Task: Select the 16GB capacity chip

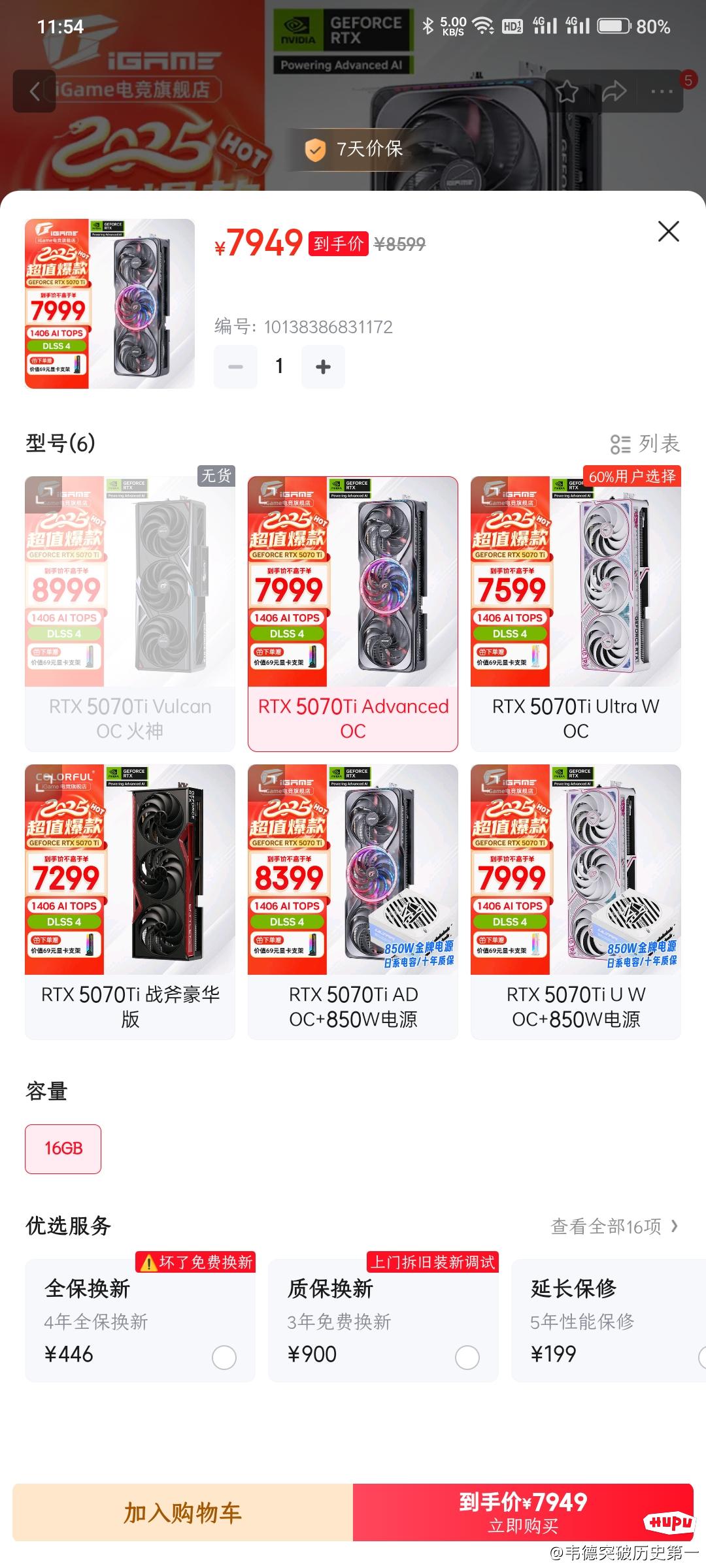Action: pos(63,1149)
